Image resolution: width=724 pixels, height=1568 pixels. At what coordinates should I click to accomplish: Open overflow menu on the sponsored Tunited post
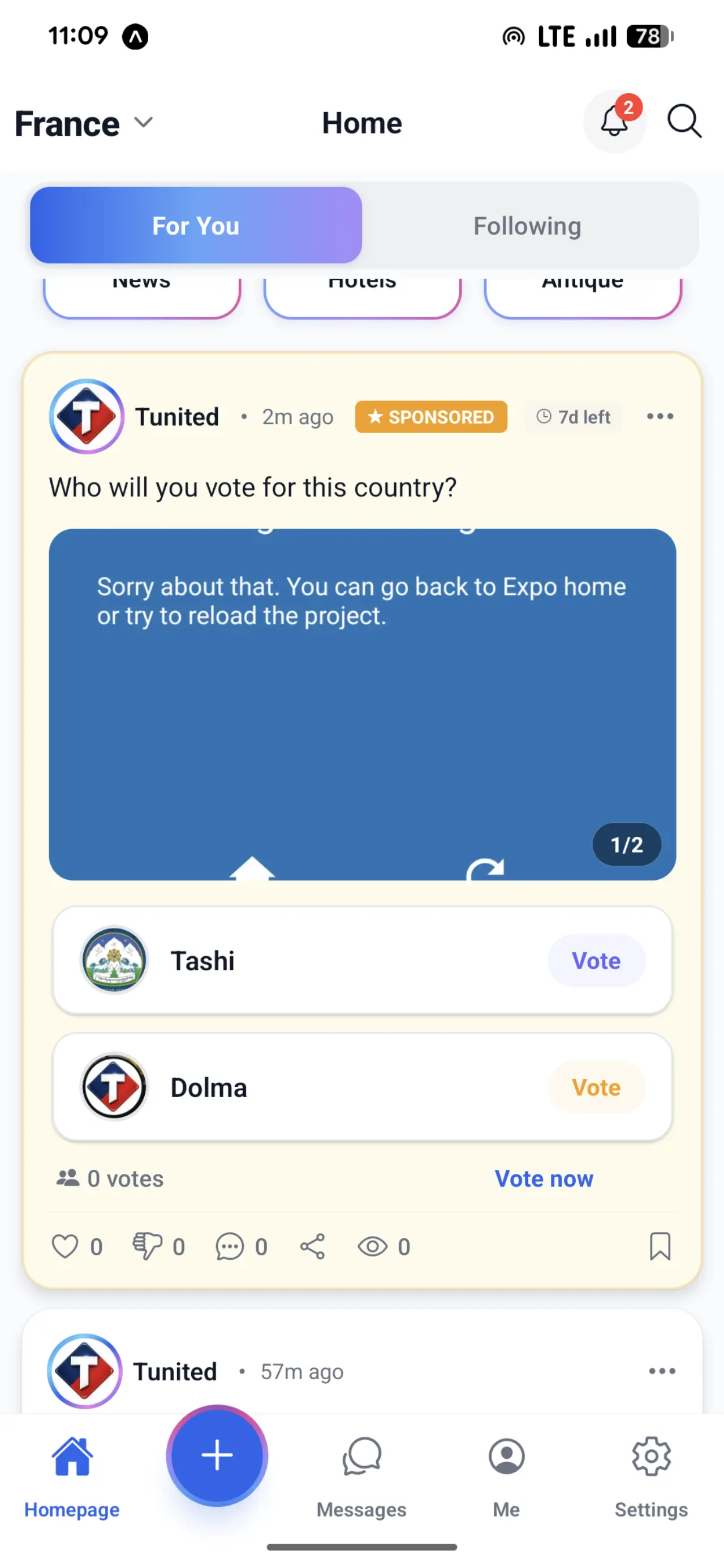(660, 416)
